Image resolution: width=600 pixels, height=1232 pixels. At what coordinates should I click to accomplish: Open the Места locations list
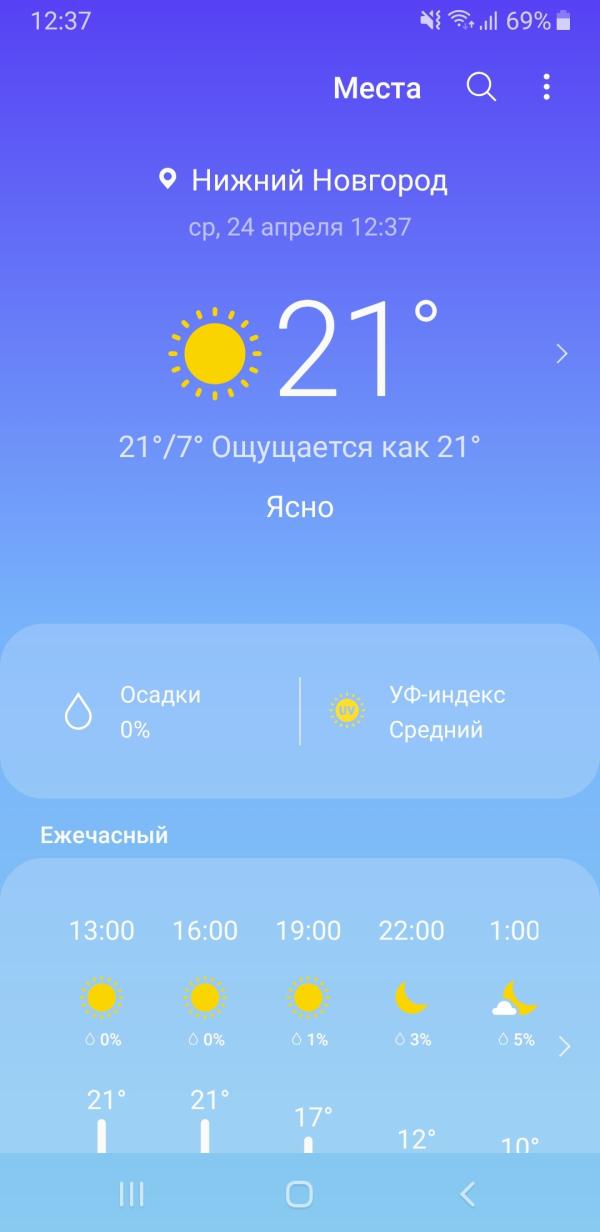[377, 88]
